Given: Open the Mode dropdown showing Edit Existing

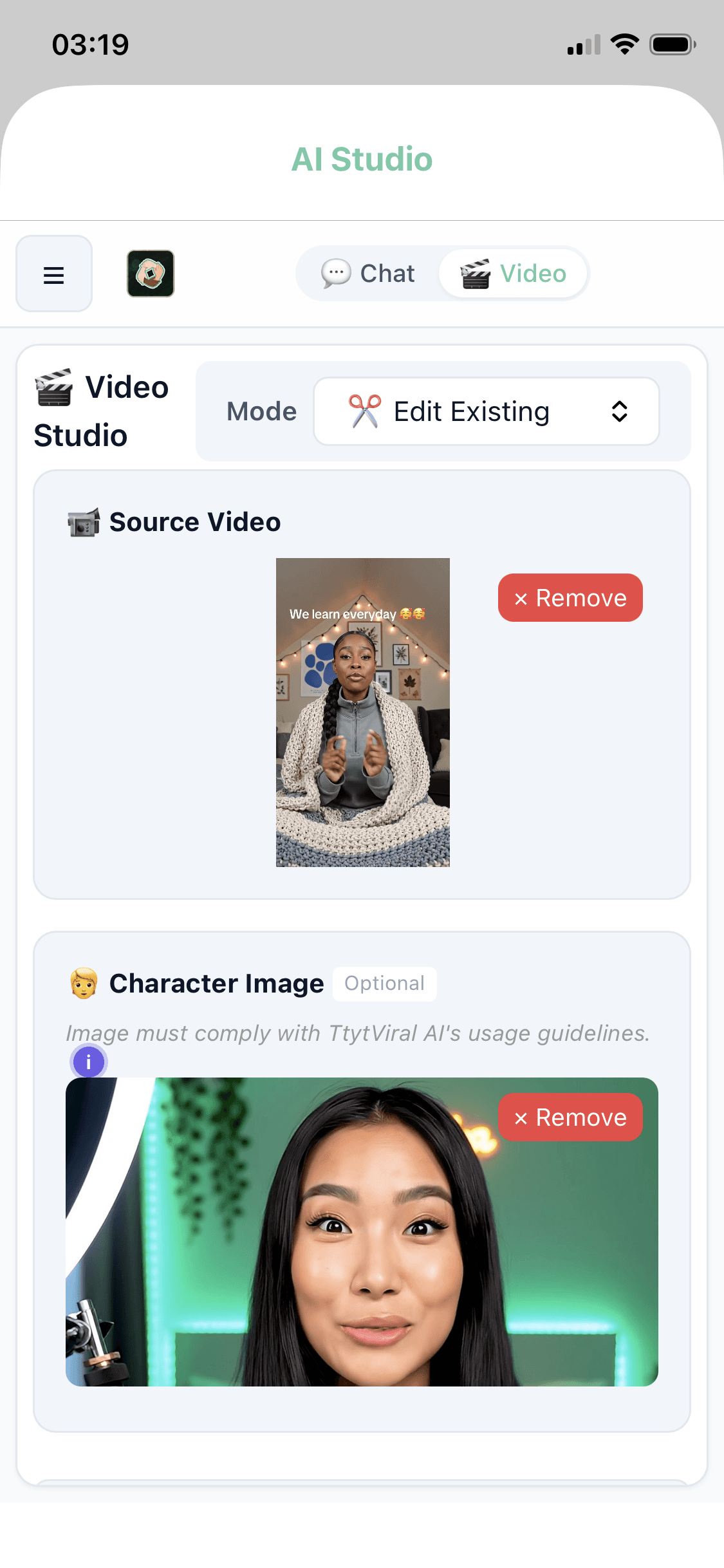Looking at the screenshot, I should pyautogui.click(x=486, y=411).
